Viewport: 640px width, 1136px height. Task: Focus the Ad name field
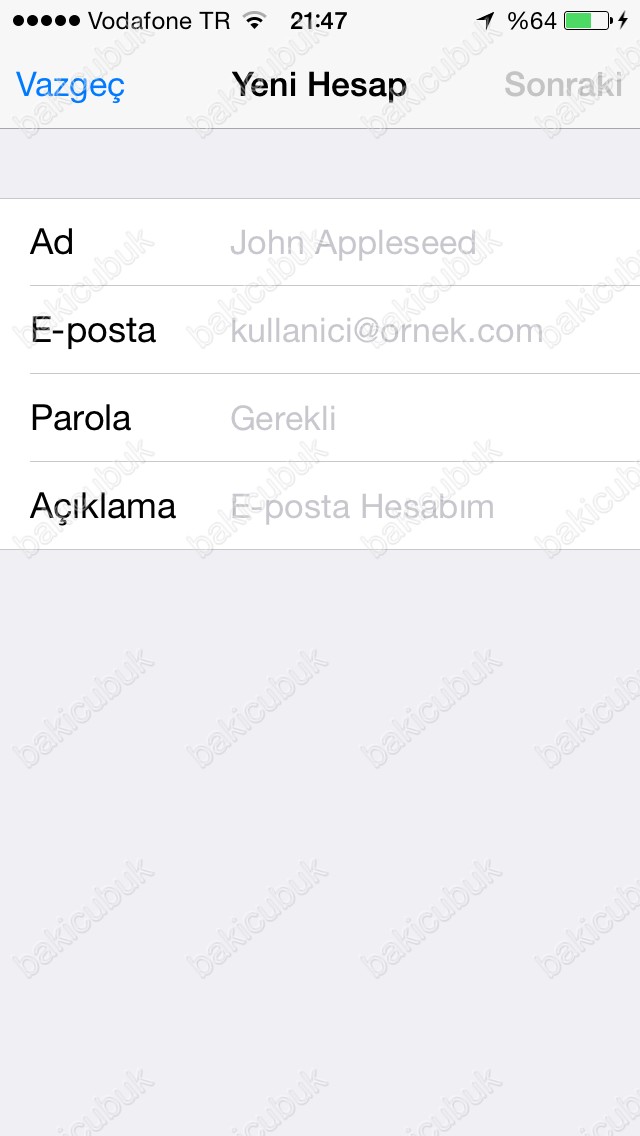[420, 243]
